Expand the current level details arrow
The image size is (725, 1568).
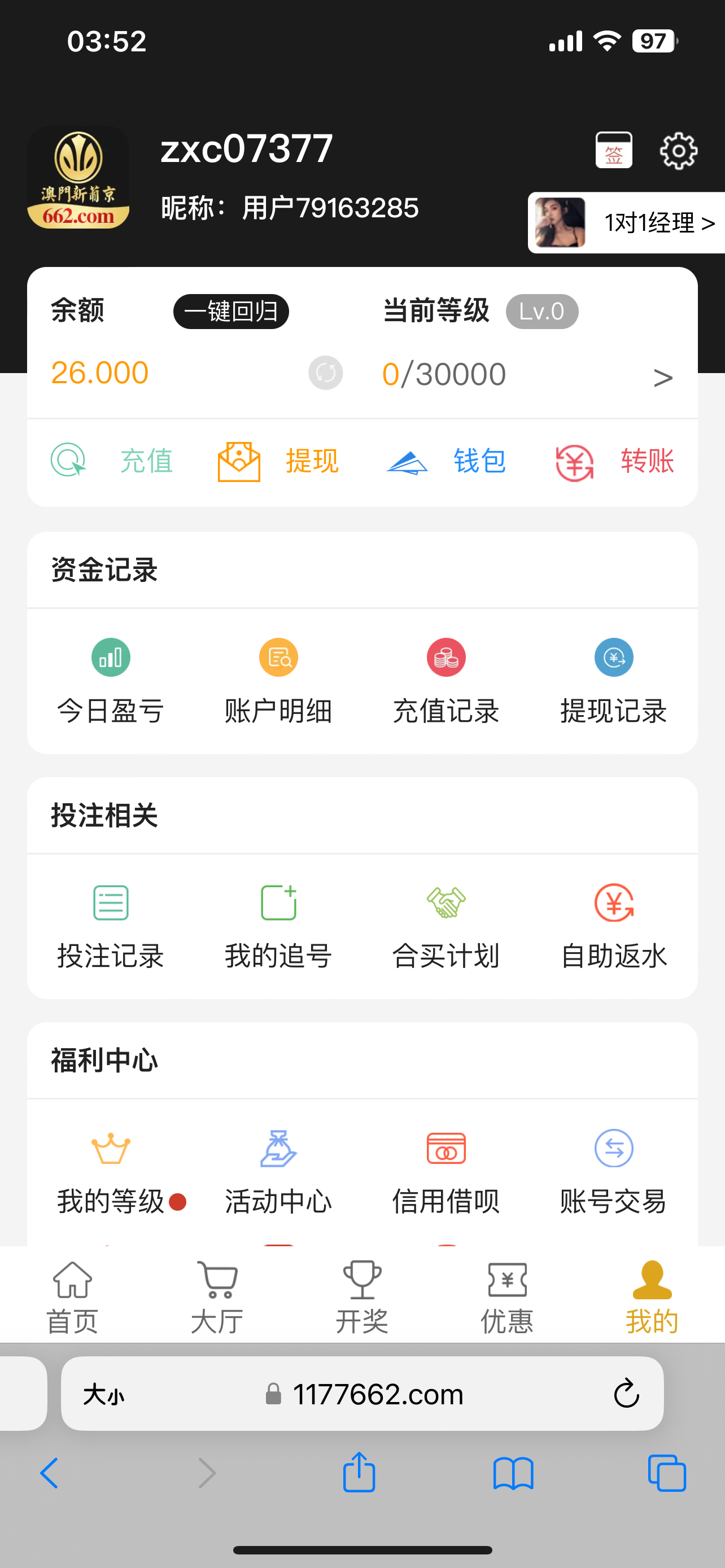click(x=662, y=378)
